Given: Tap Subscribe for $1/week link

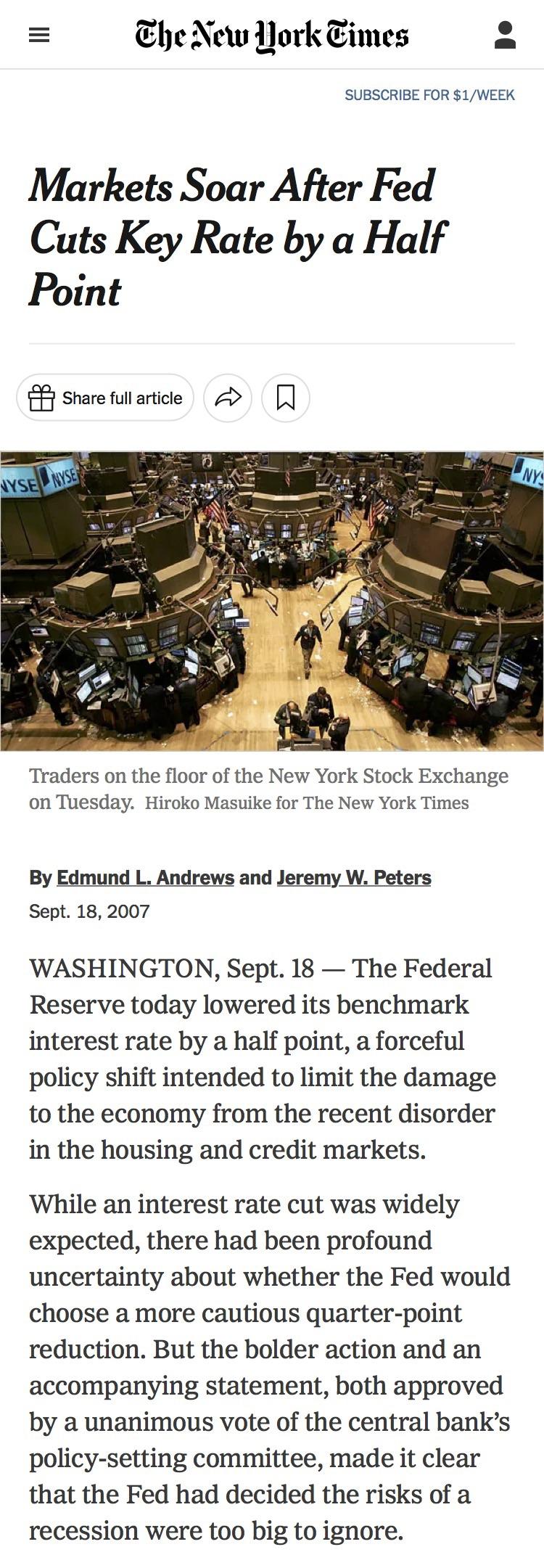Looking at the screenshot, I should [429, 95].
